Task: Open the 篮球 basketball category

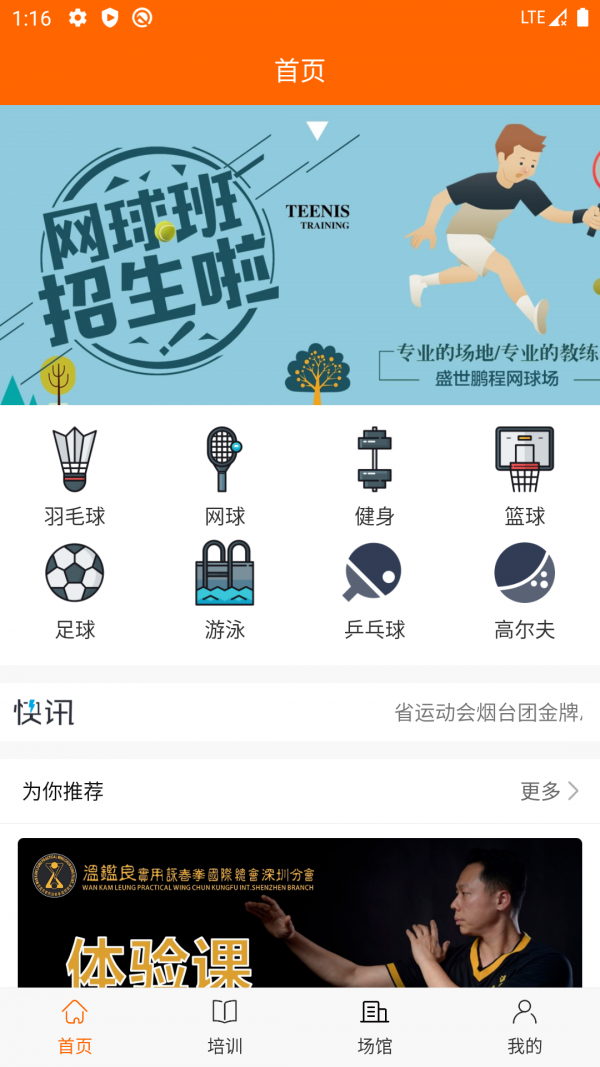Action: click(x=525, y=476)
